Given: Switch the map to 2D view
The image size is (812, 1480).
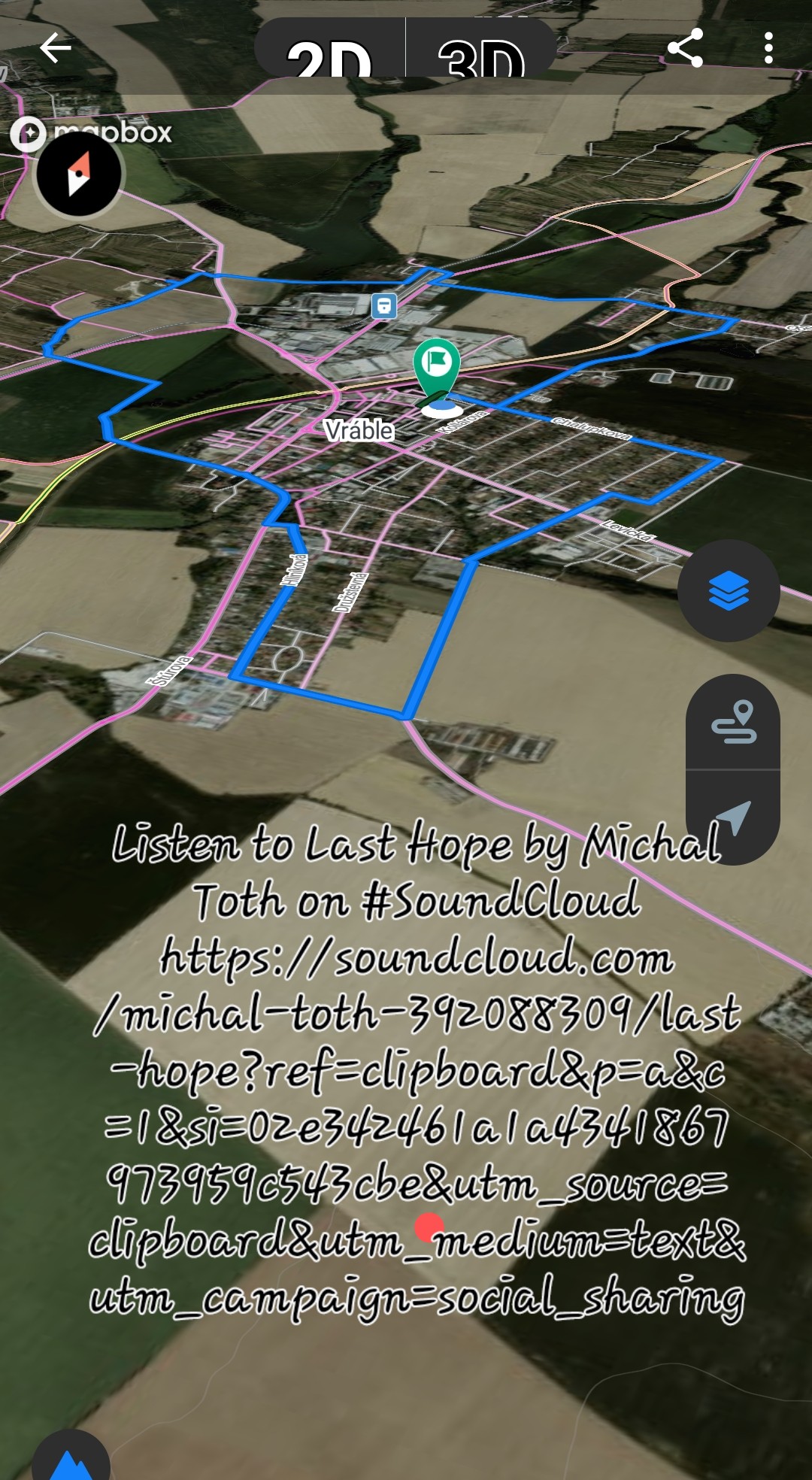Looking at the screenshot, I should pos(330,50).
